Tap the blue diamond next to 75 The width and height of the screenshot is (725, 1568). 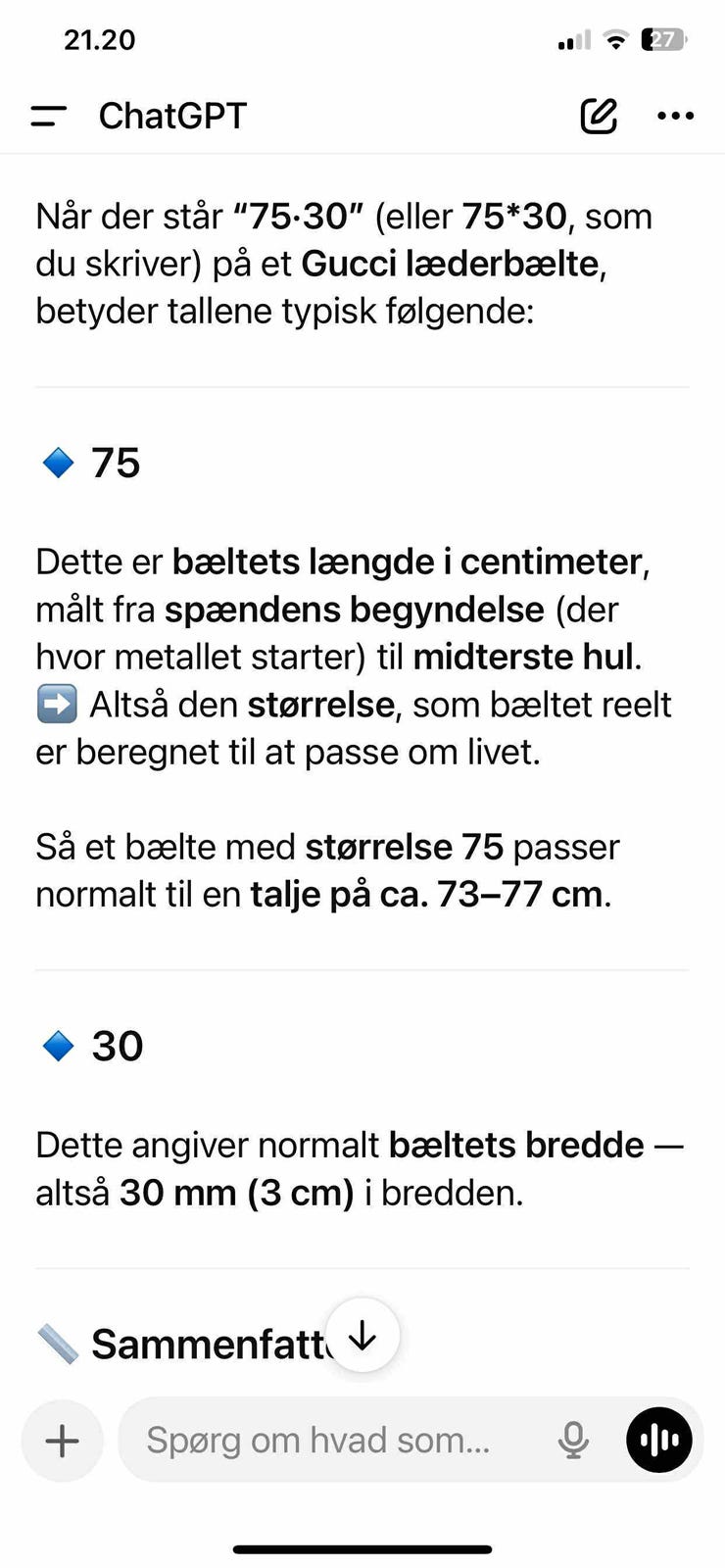click(58, 462)
